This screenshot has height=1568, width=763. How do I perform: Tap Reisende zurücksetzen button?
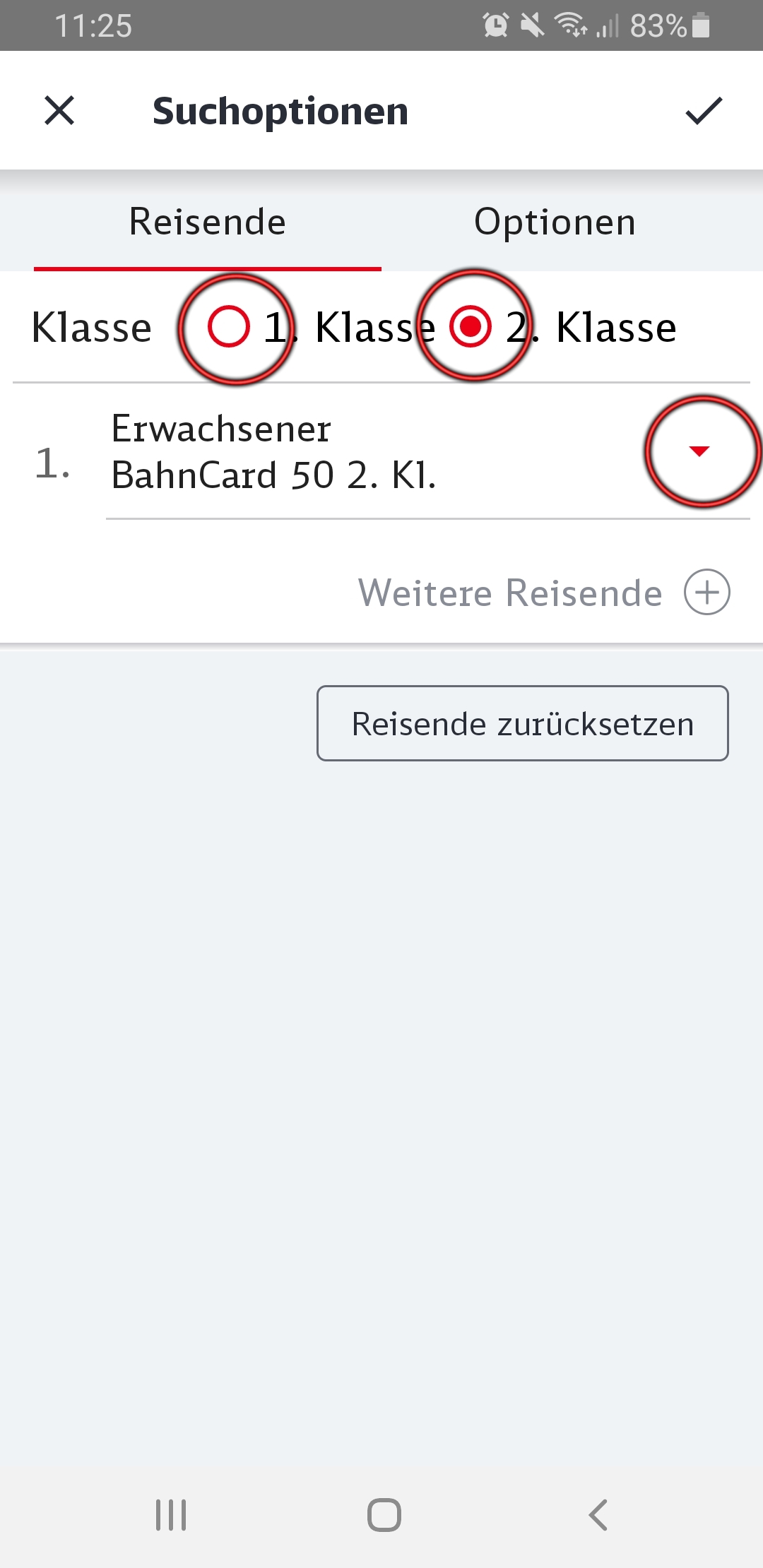523,723
